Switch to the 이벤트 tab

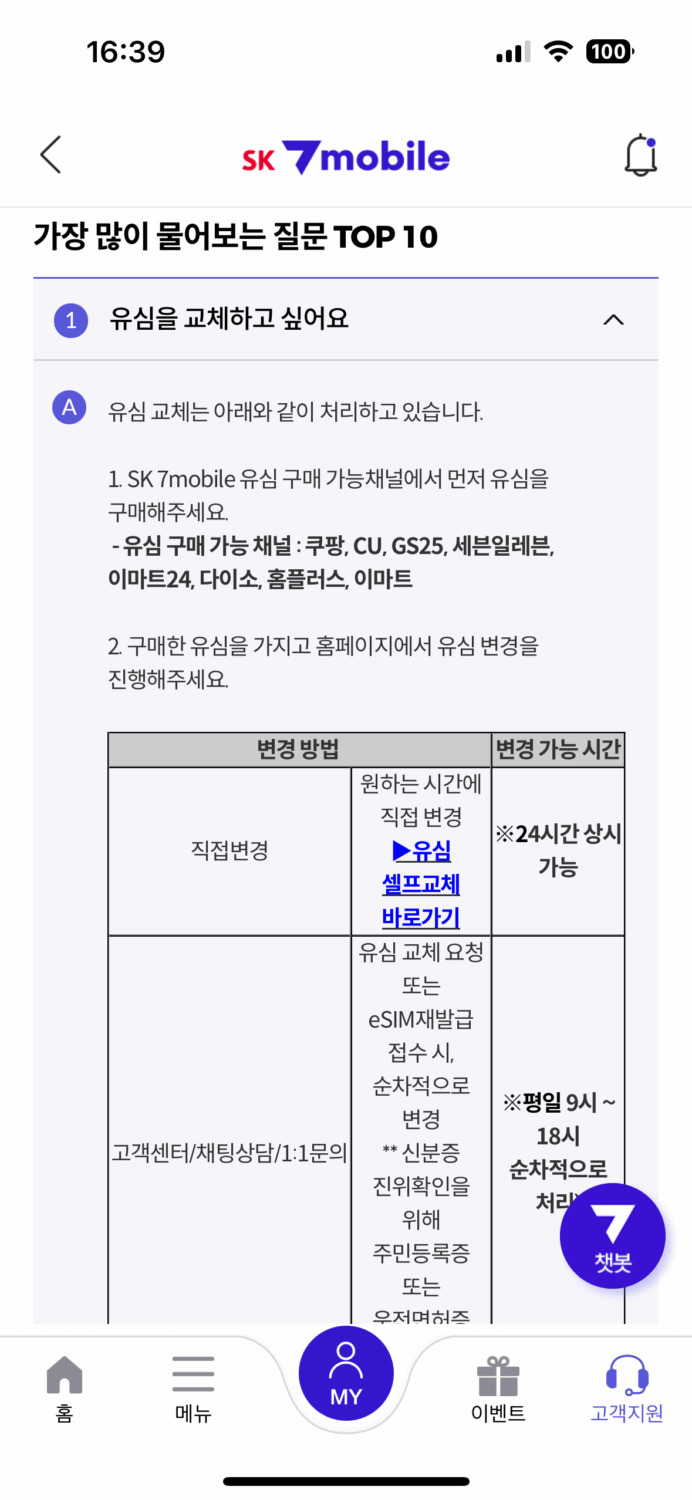498,1390
